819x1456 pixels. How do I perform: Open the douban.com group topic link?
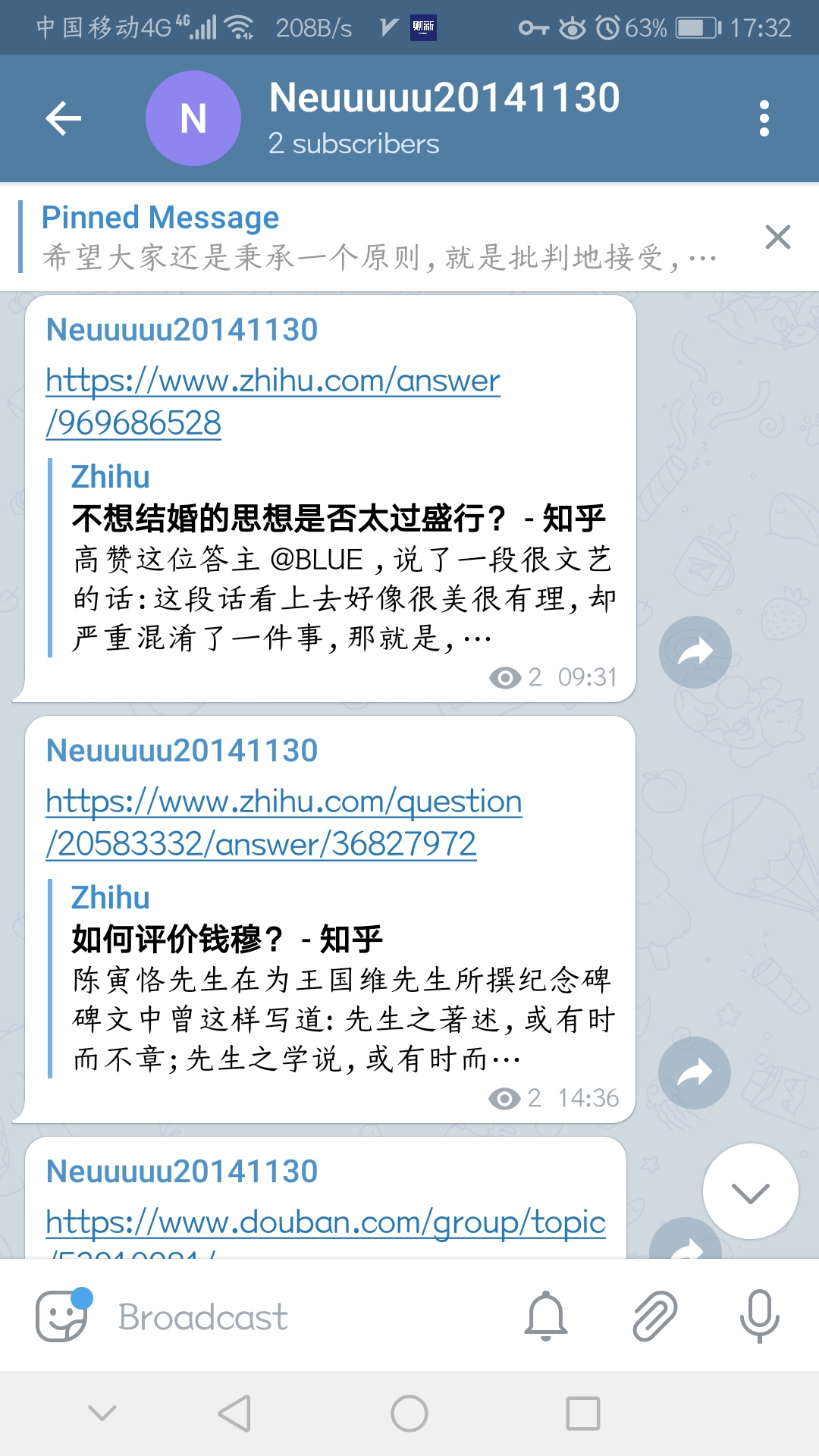tap(325, 1222)
